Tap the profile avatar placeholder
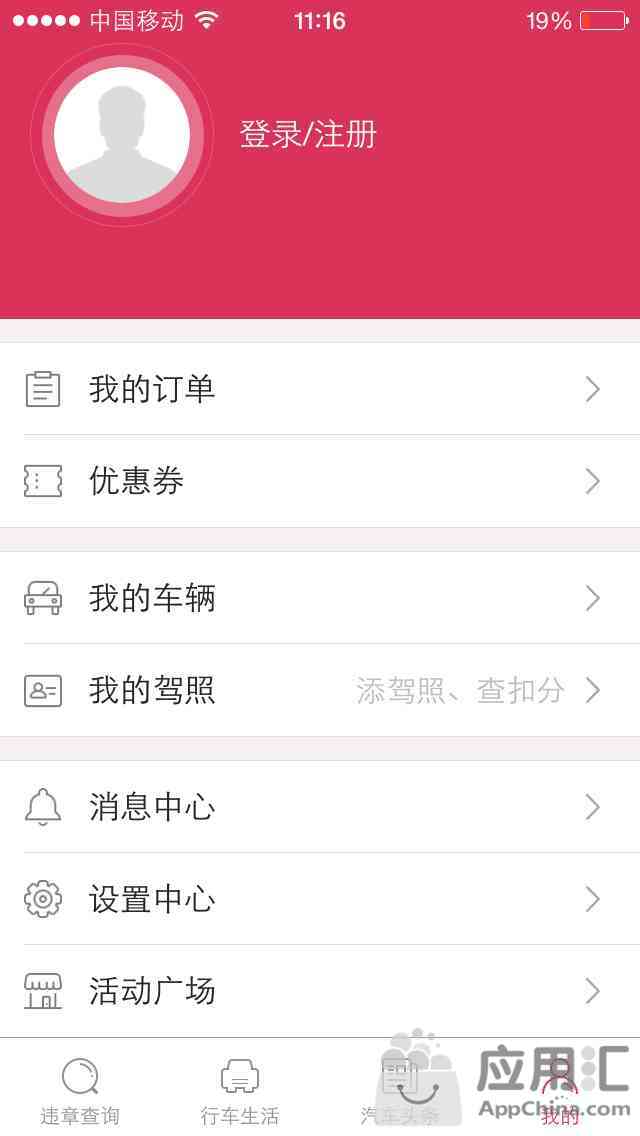 tap(122, 135)
